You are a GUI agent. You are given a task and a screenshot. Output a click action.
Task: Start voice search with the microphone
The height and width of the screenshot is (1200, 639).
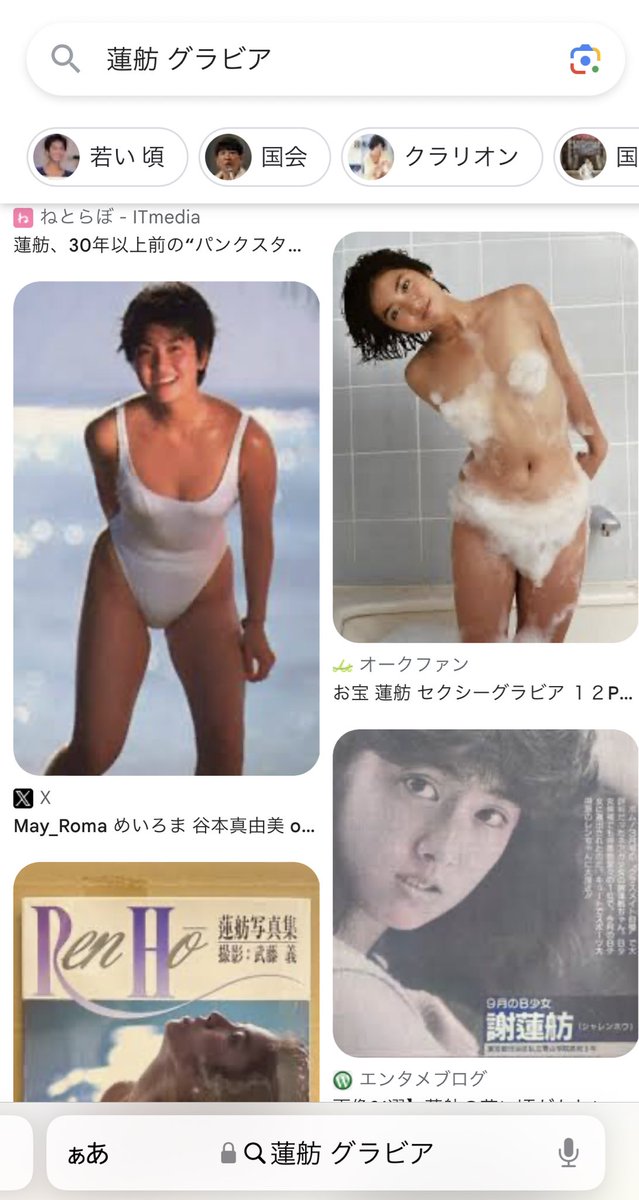coord(568,1153)
